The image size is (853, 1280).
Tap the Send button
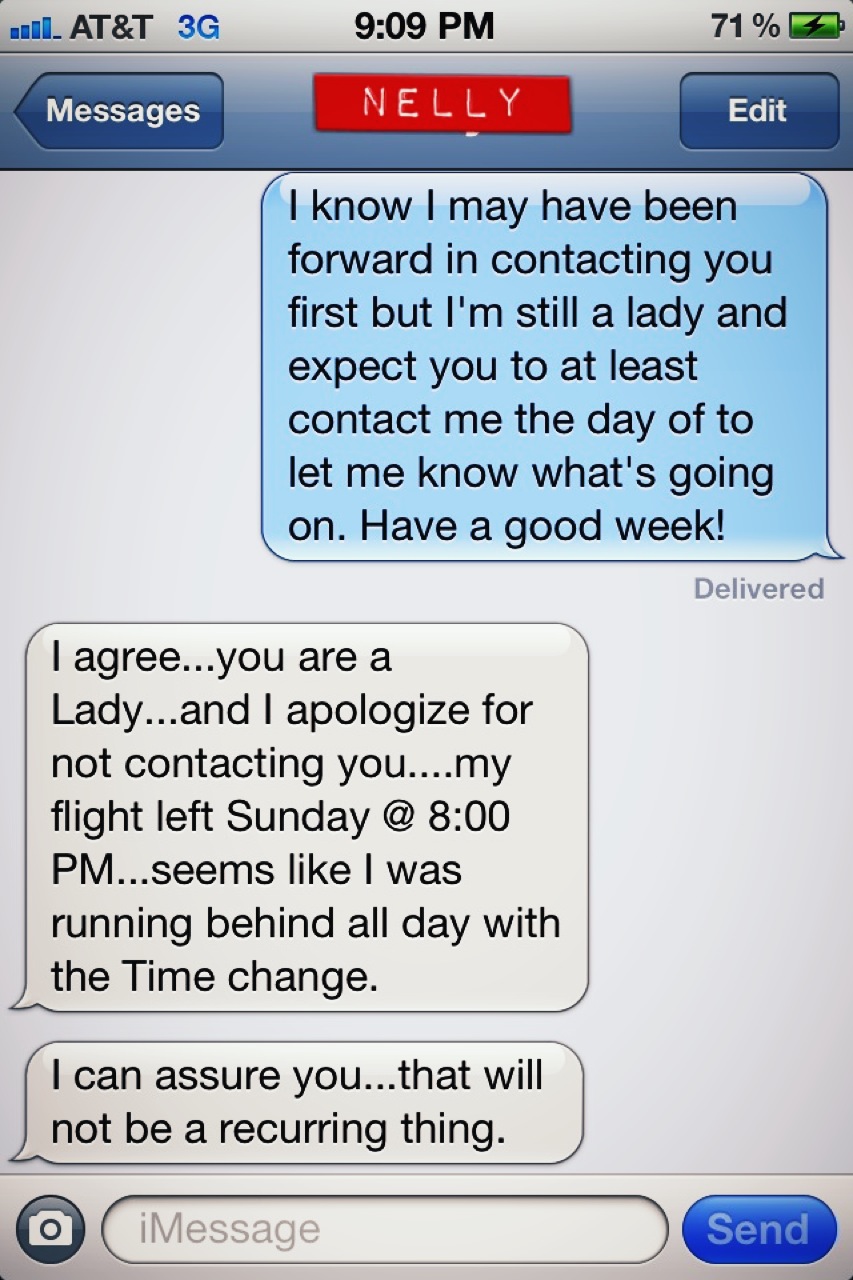pyautogui.click(x=758, y=1229)
